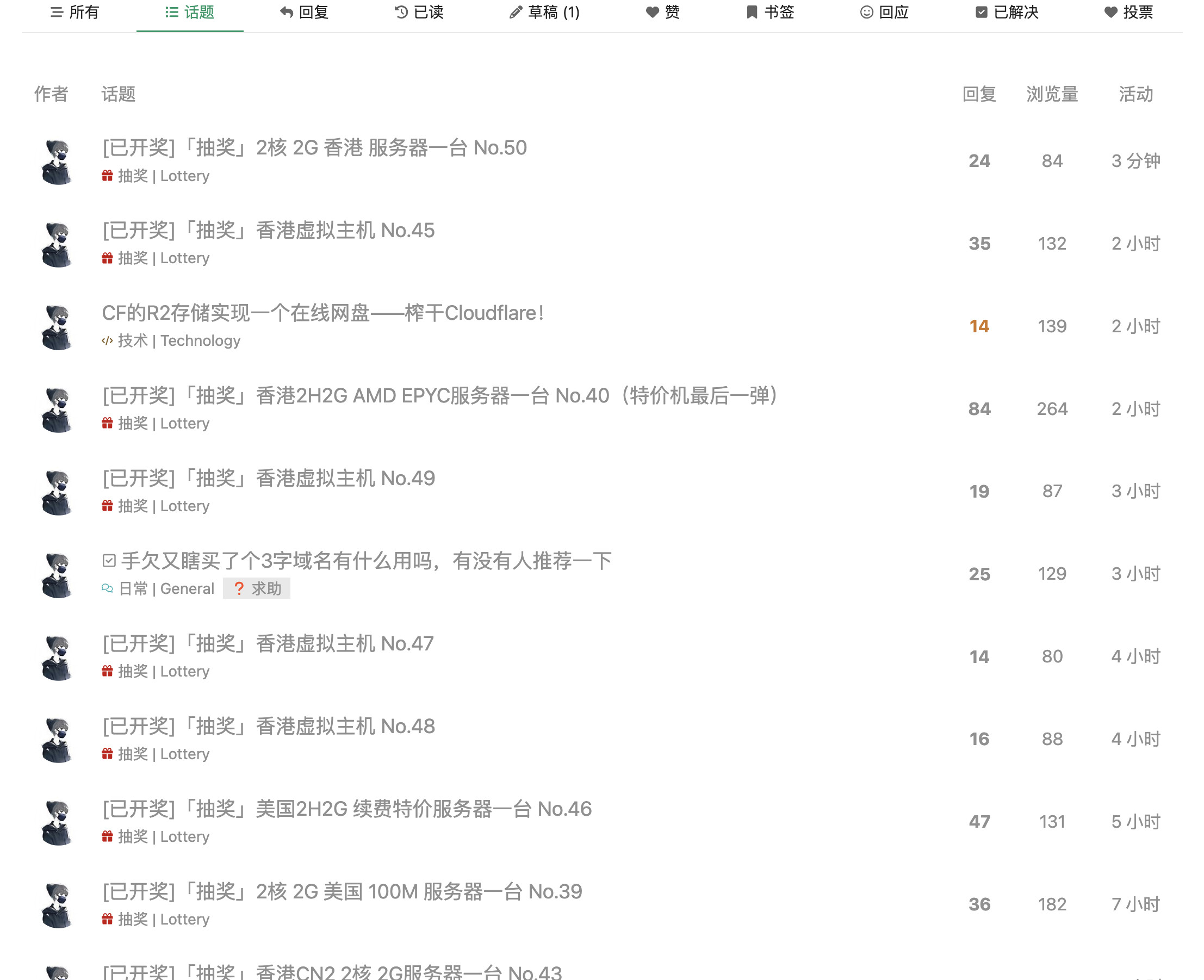Open the No.50 香港服务器 lottery topic

click(x=314, y=148)
